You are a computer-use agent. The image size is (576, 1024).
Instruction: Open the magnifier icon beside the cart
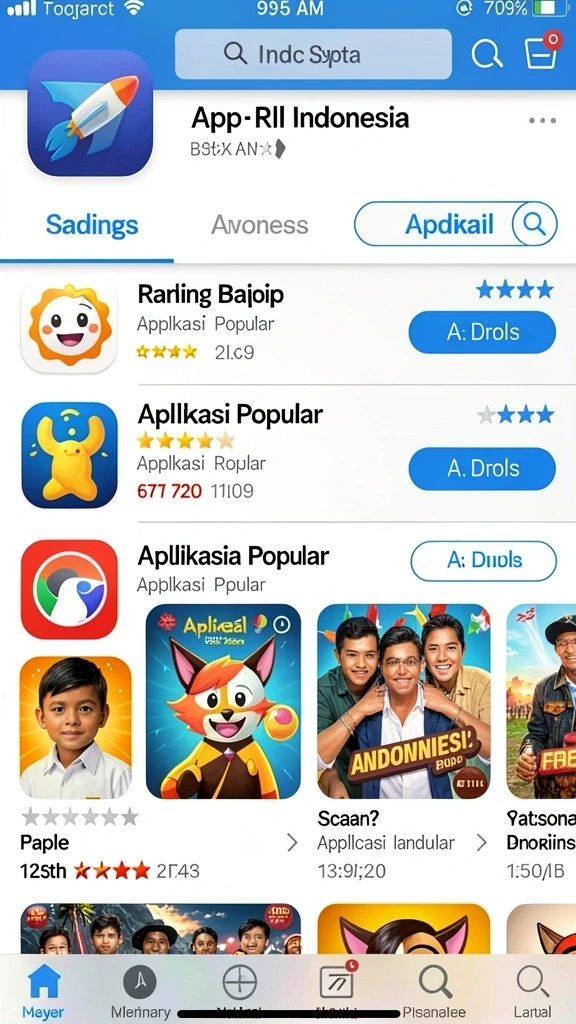[487, 54]
